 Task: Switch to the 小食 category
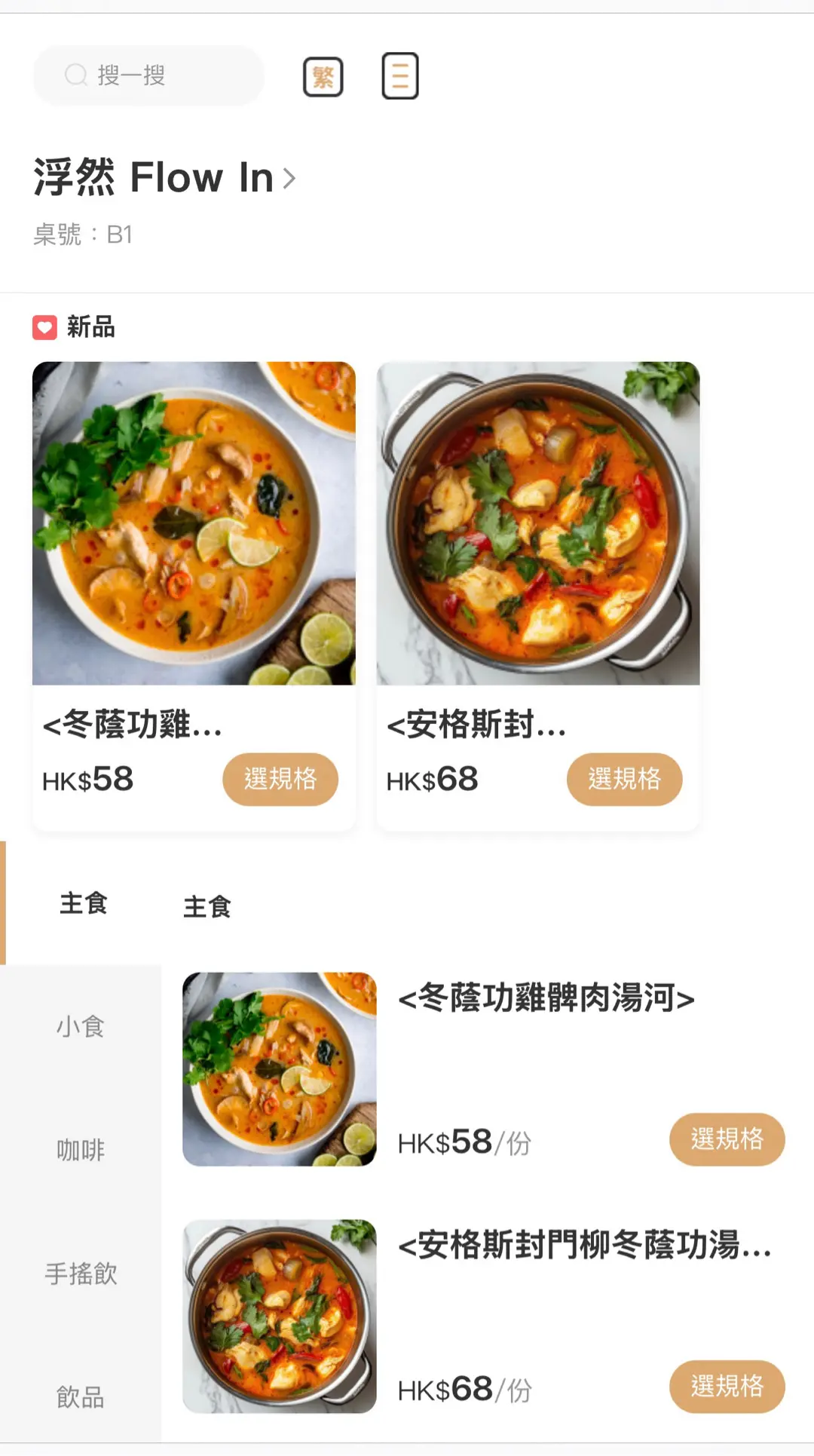(x=81, y=1026)
